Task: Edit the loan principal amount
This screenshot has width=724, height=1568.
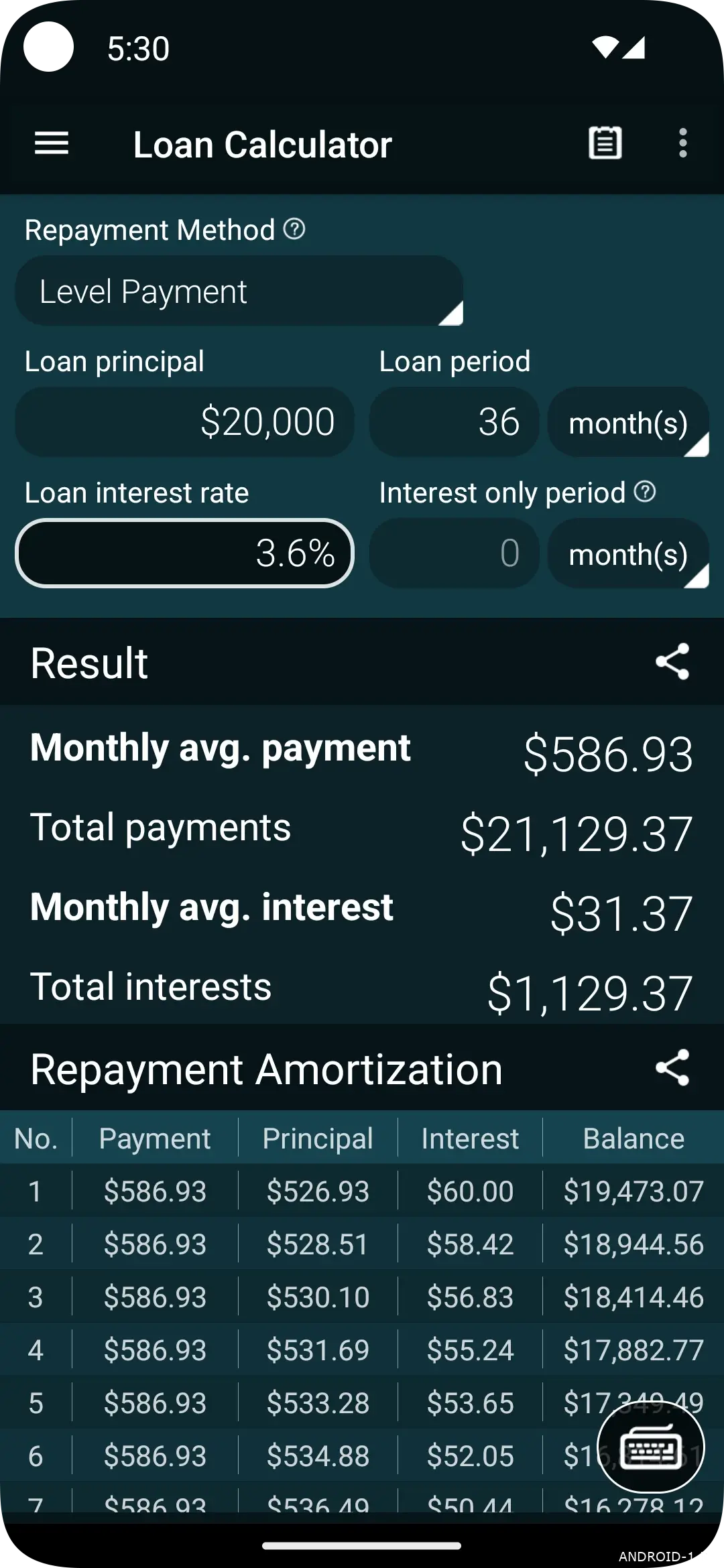Action: tap(185, 422)
